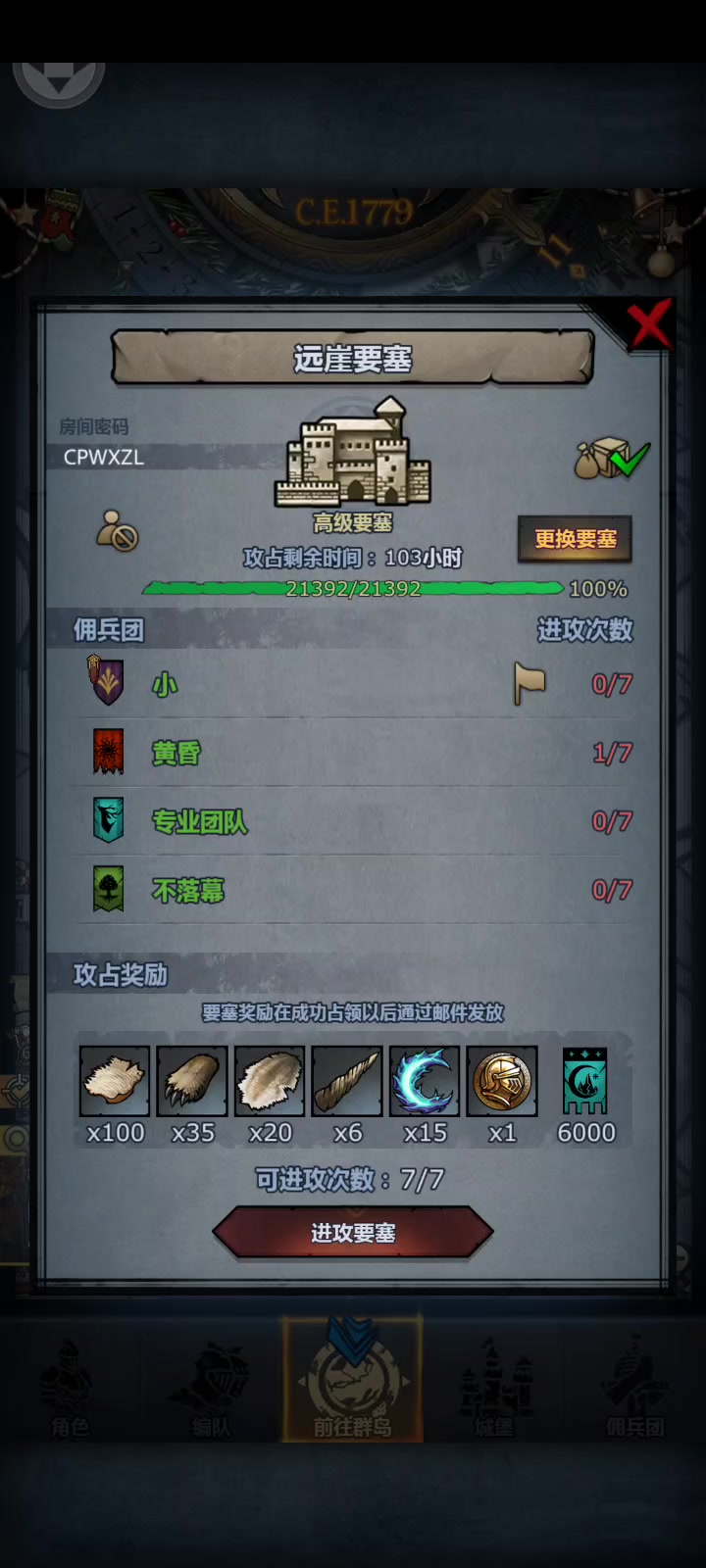Tap the blocked-user icon below the room password
Image resolution: width=706 pixels, height=1568 pixels.
pos(118,531)
